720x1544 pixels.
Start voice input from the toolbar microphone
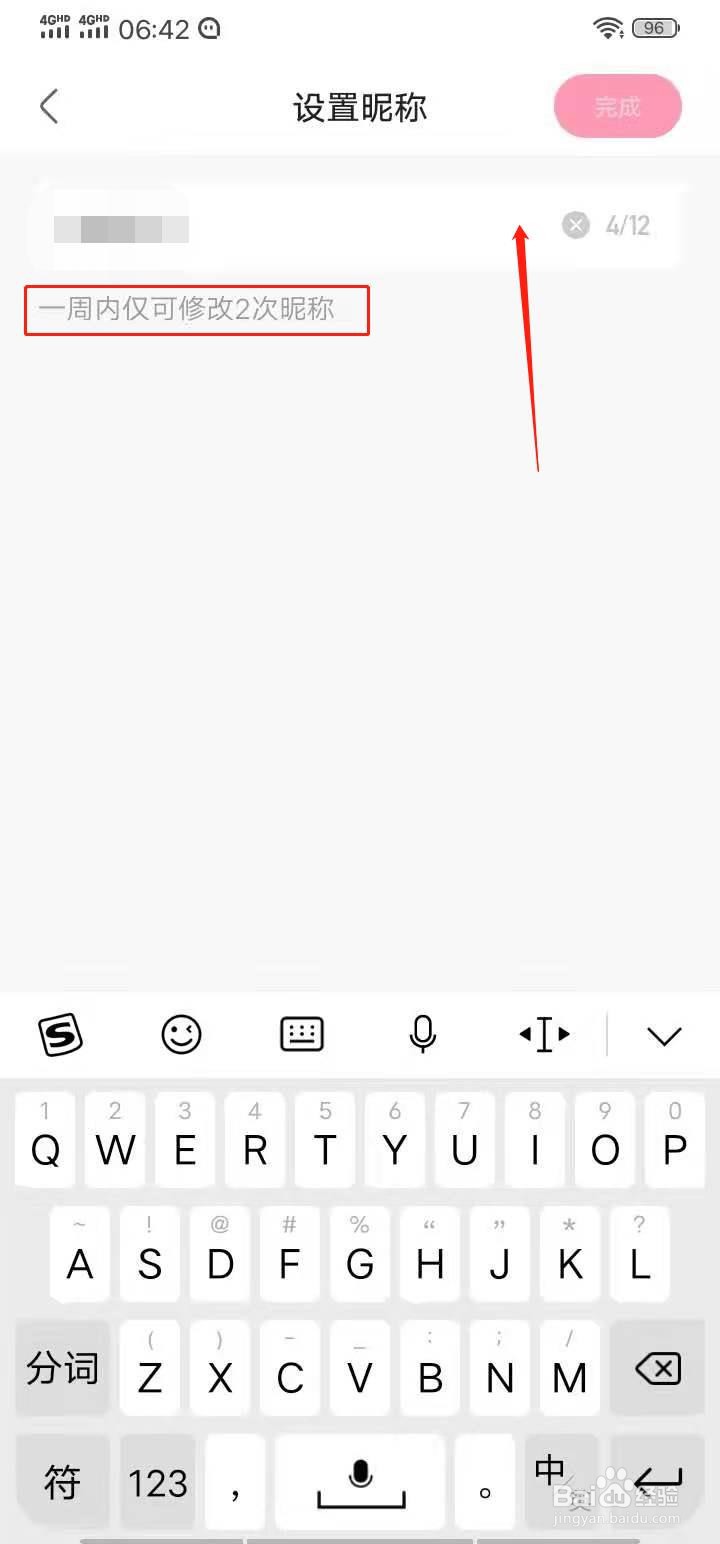coord(423,1034)
